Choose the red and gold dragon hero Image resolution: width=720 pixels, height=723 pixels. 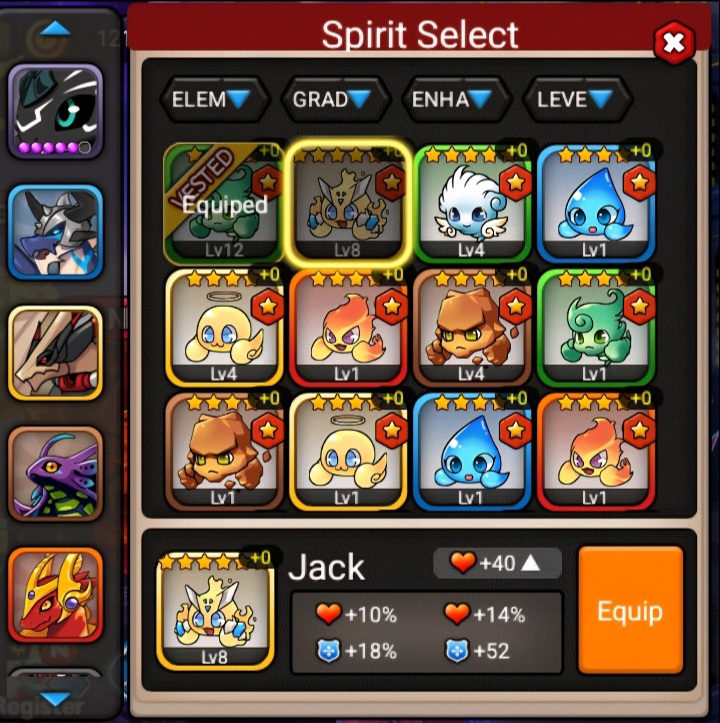coord(56,595)
